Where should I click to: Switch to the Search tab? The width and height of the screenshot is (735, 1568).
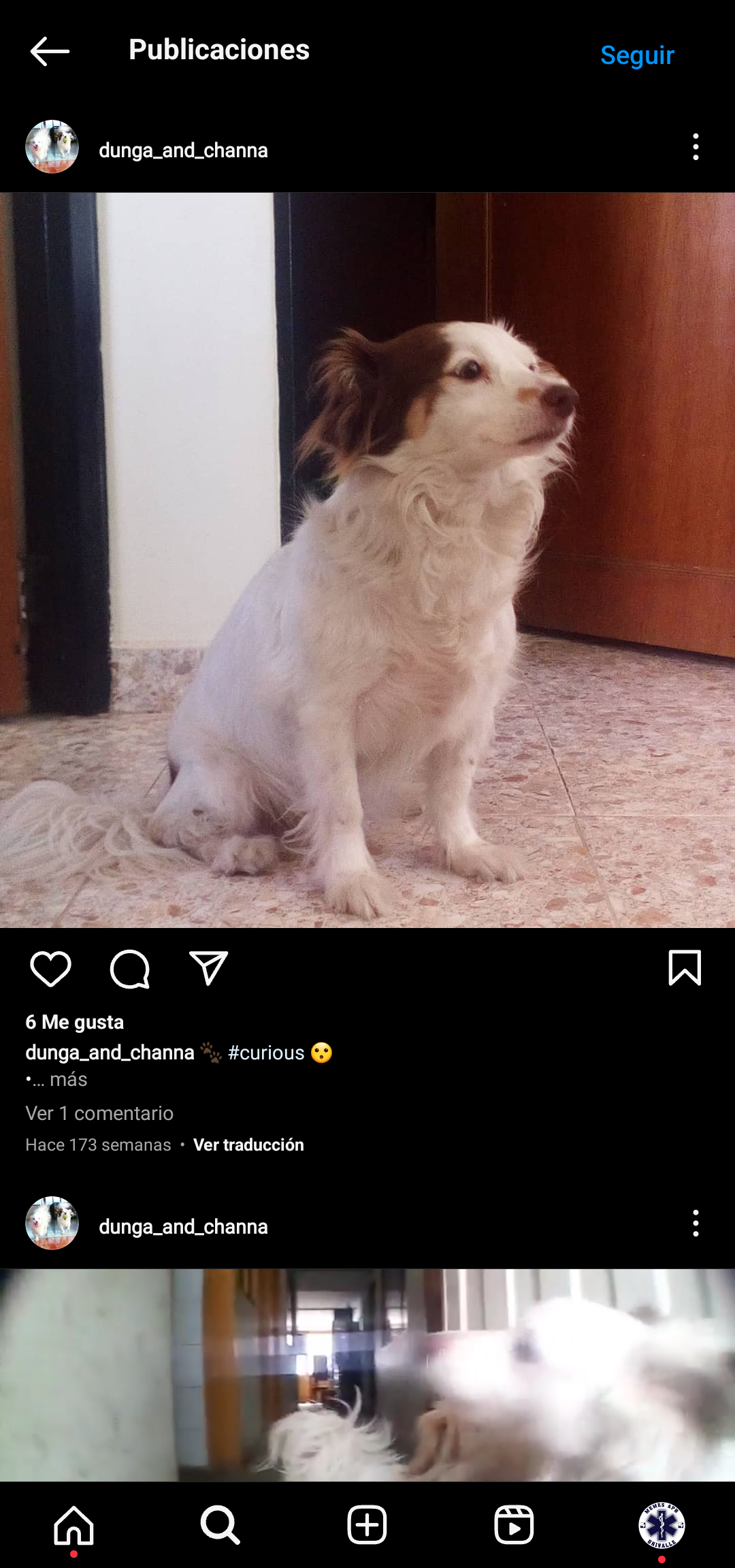(220, 1525)
